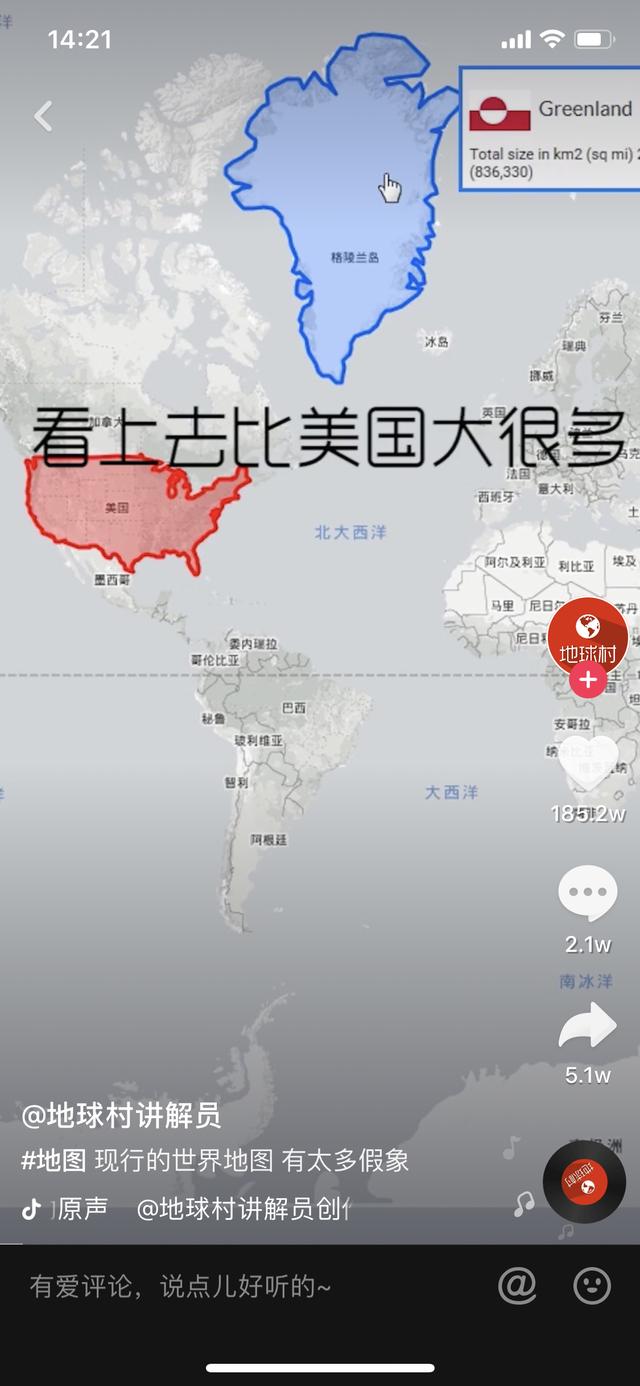Screen dimensions: 640x1386
Task: Open the spinning music disc
Action: click(x=585, y=1181)
